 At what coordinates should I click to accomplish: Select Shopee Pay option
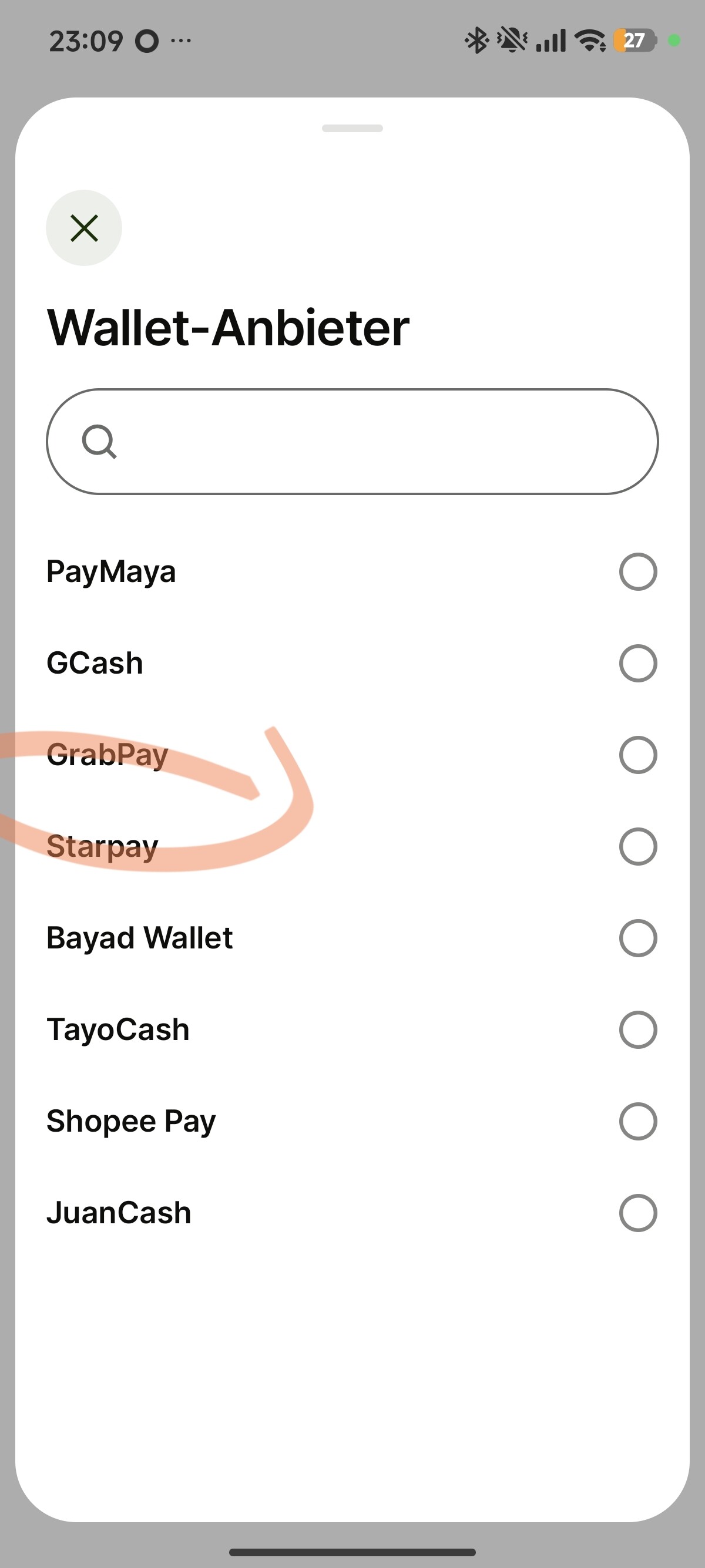[637, 1121]
